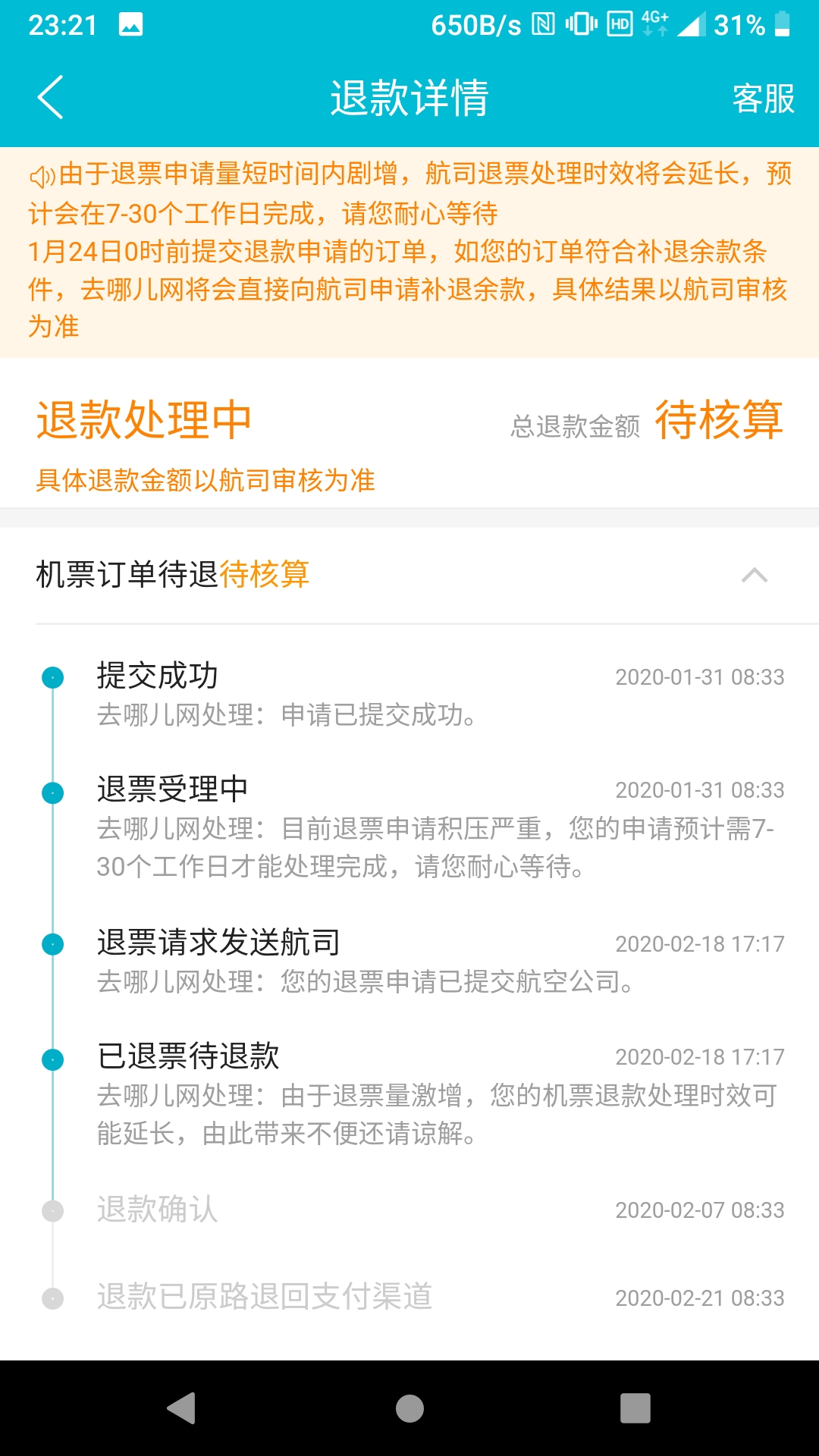This screenshot has height=1456, width=819.
Task: Collapse the 机票订单待退 section chevron
Action: [x=754, y=576]
